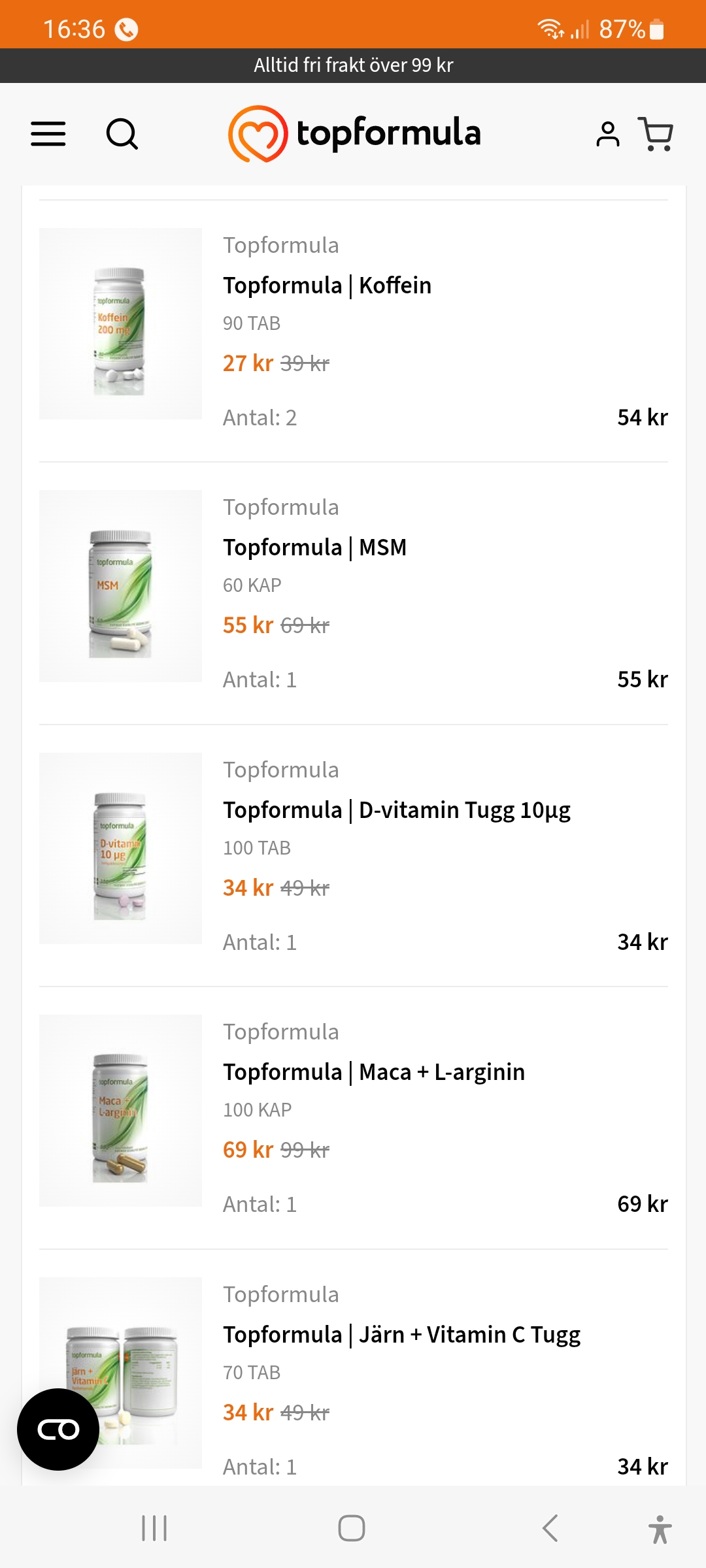
Task: View the shopping cart
Action: tap(656, 134)
